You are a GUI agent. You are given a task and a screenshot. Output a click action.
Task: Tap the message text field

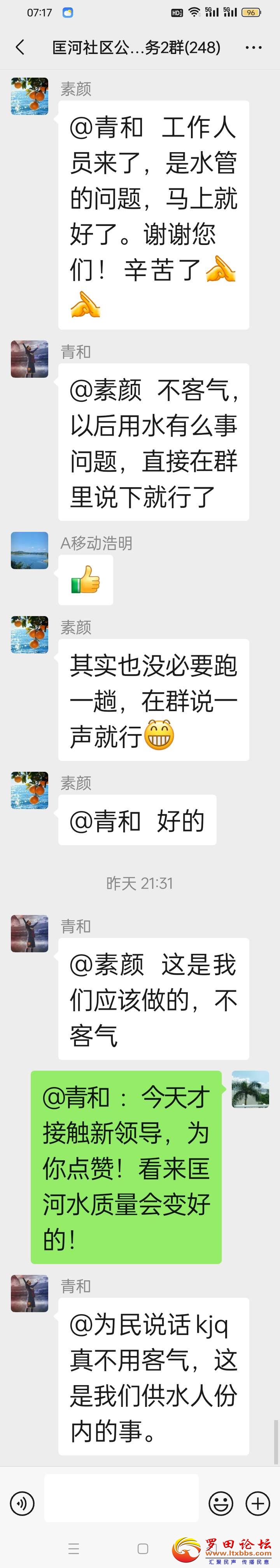coord(121,1503)
